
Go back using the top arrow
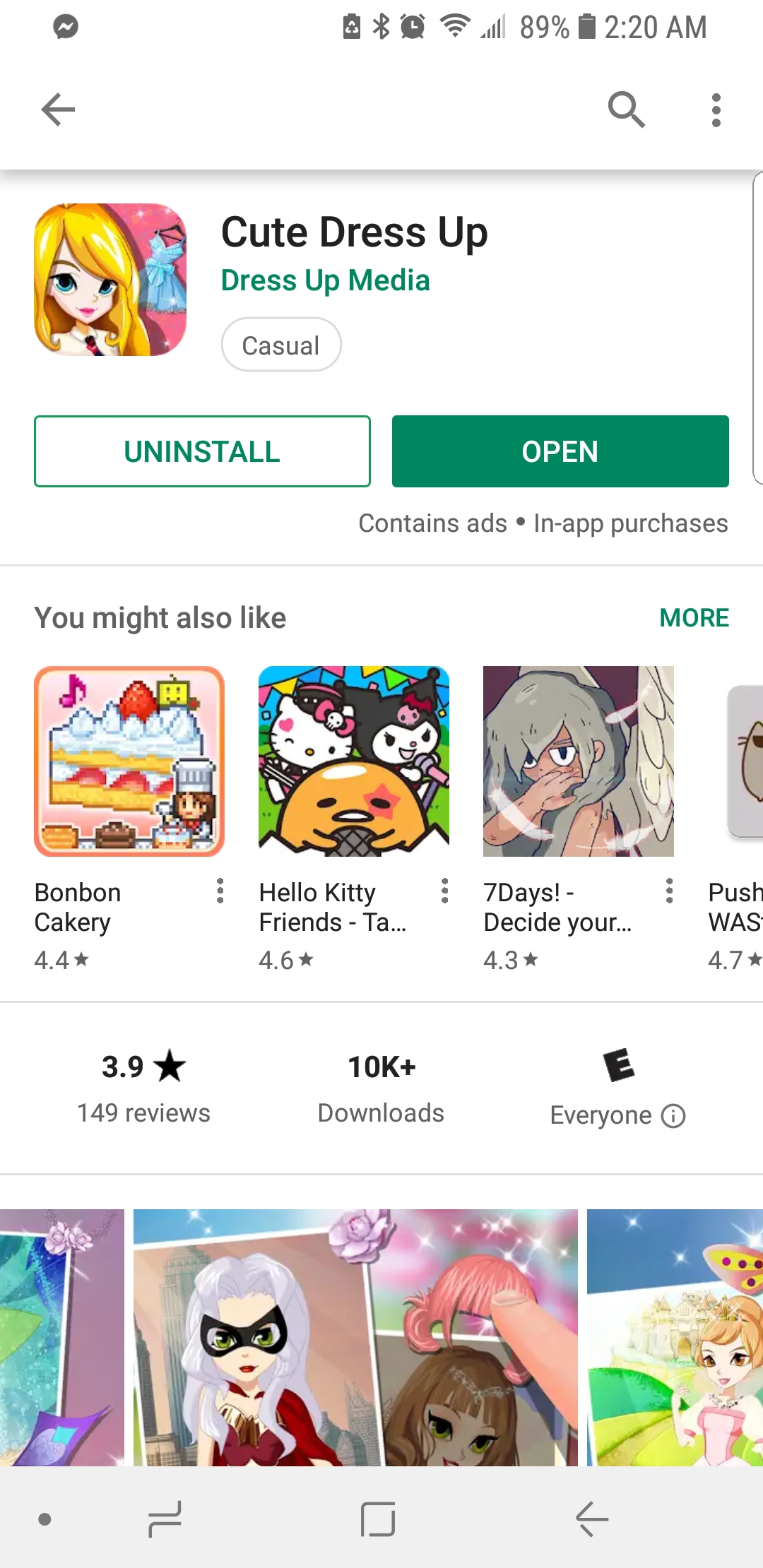point(58,109)
